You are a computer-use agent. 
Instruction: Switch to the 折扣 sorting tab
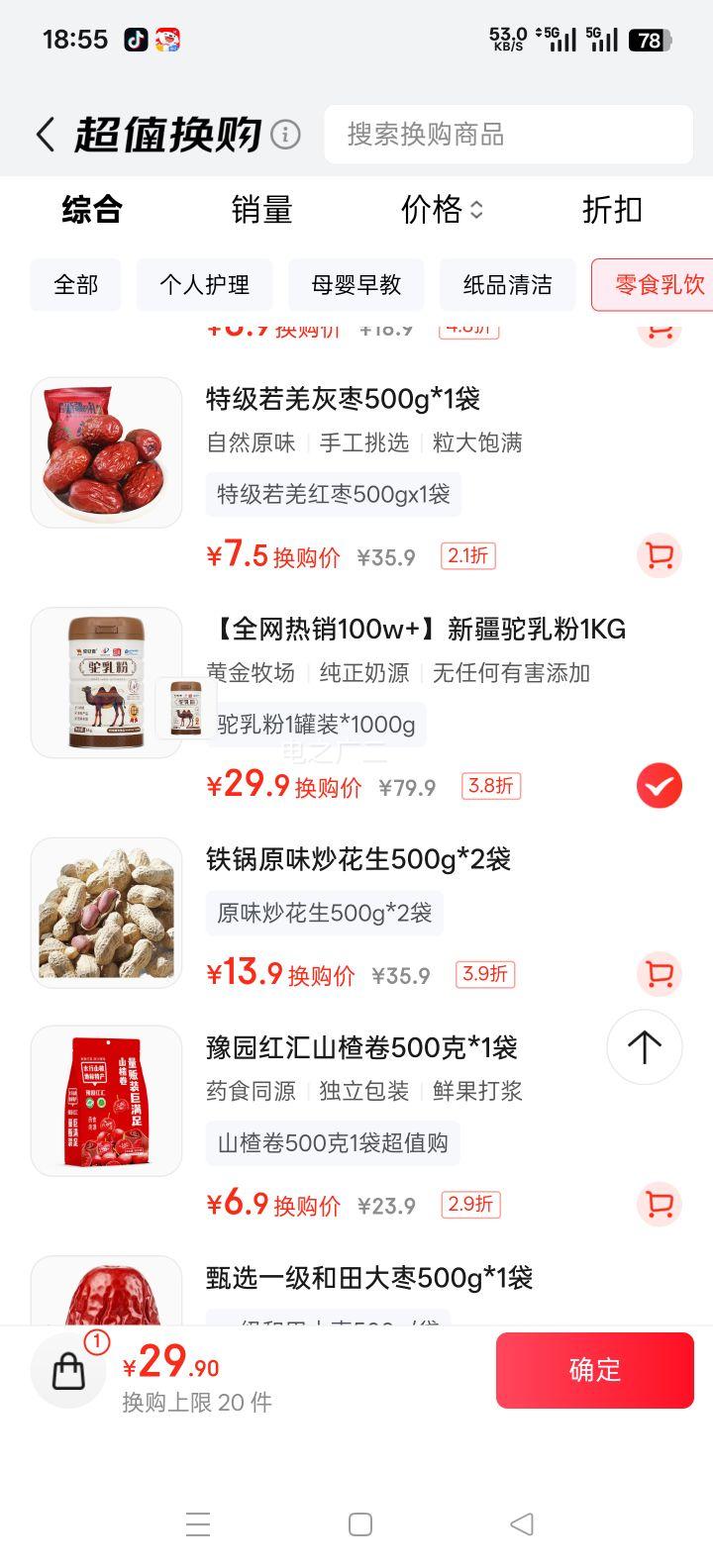[x=612, y=210]
